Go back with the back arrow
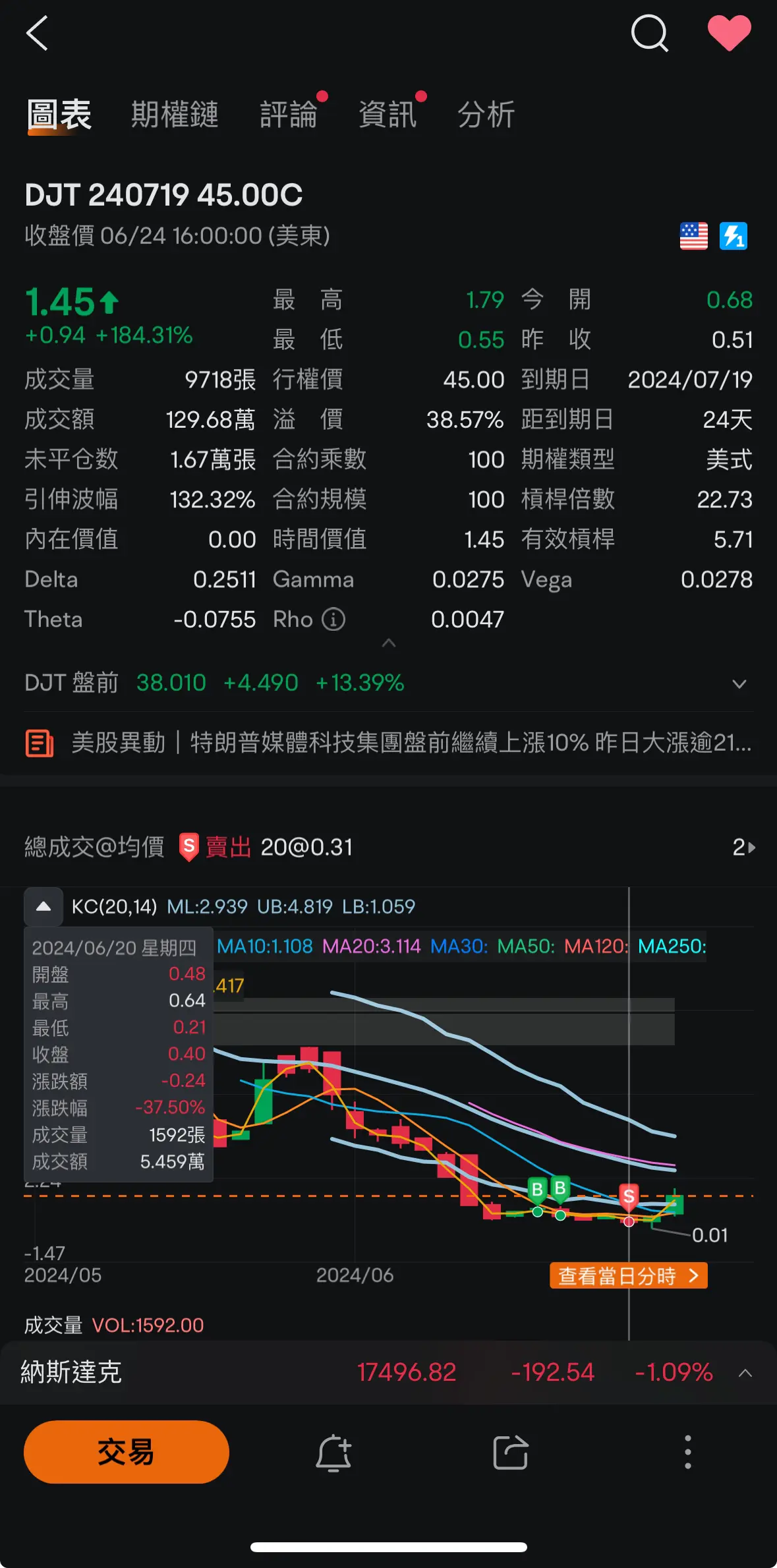 tap(38, 33)
